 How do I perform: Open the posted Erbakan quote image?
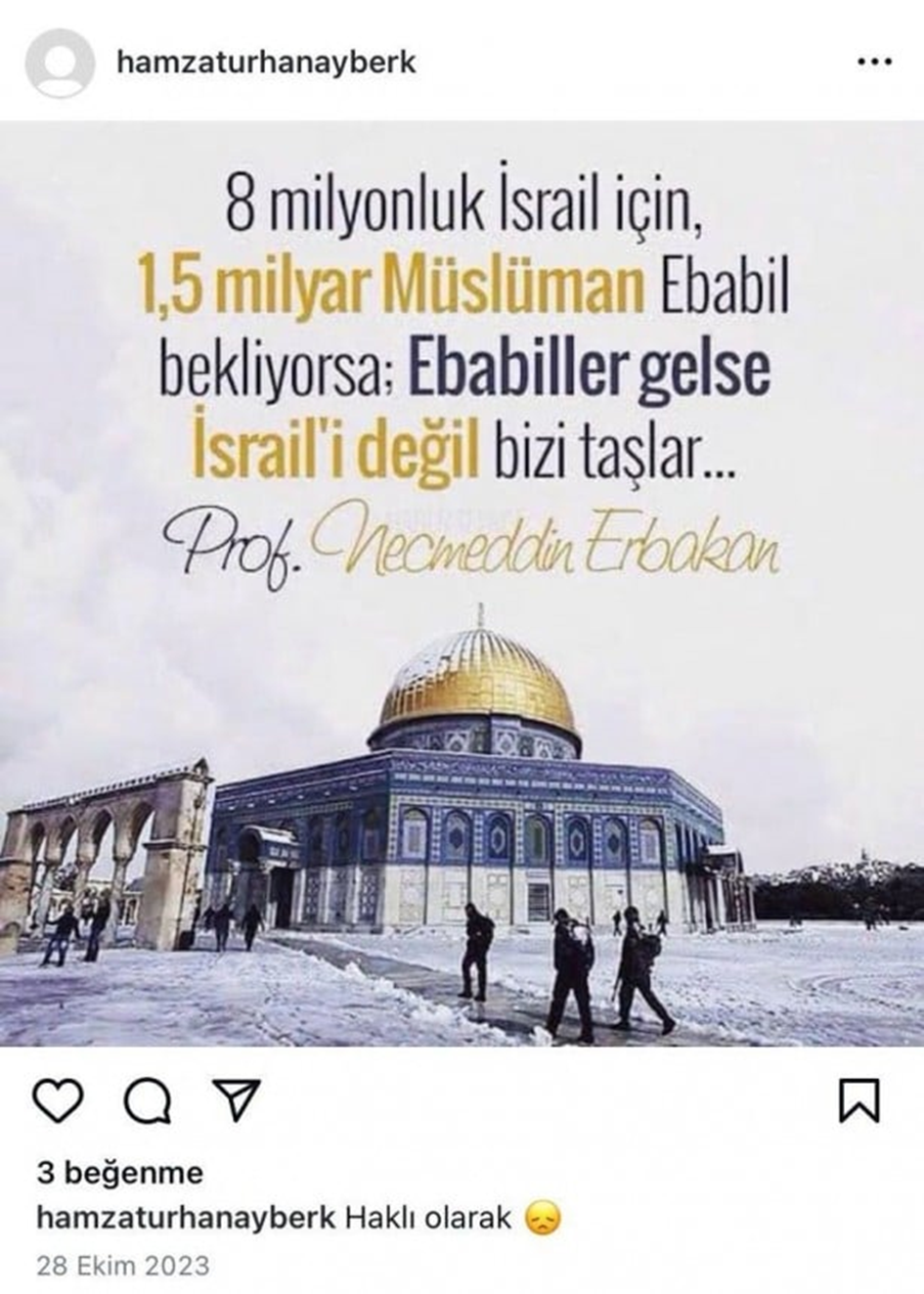(x=462, y=583)
